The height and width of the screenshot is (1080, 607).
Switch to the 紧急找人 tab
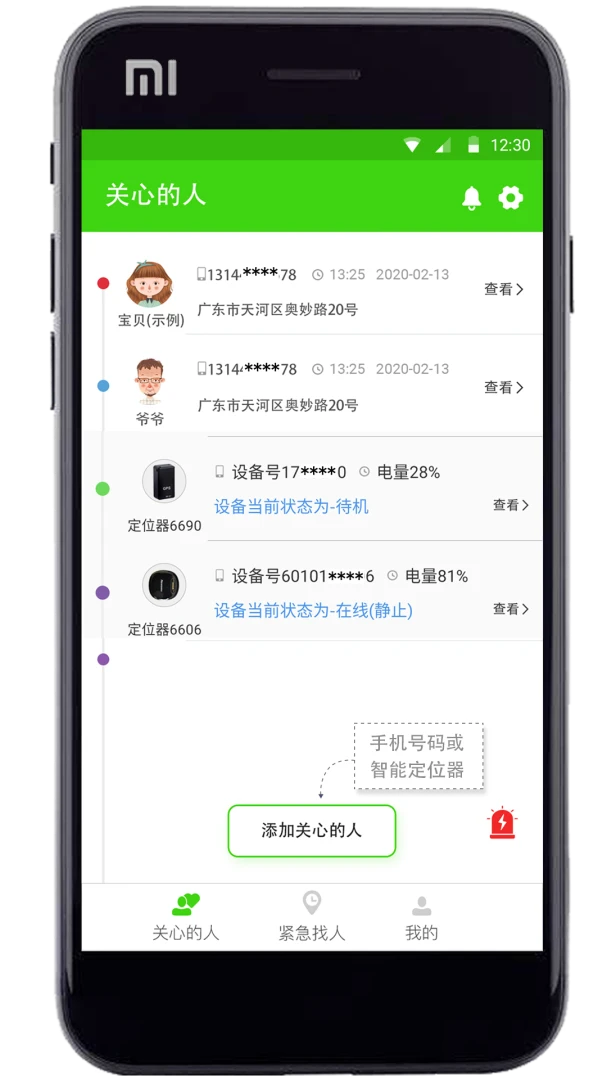coord(311,916)
